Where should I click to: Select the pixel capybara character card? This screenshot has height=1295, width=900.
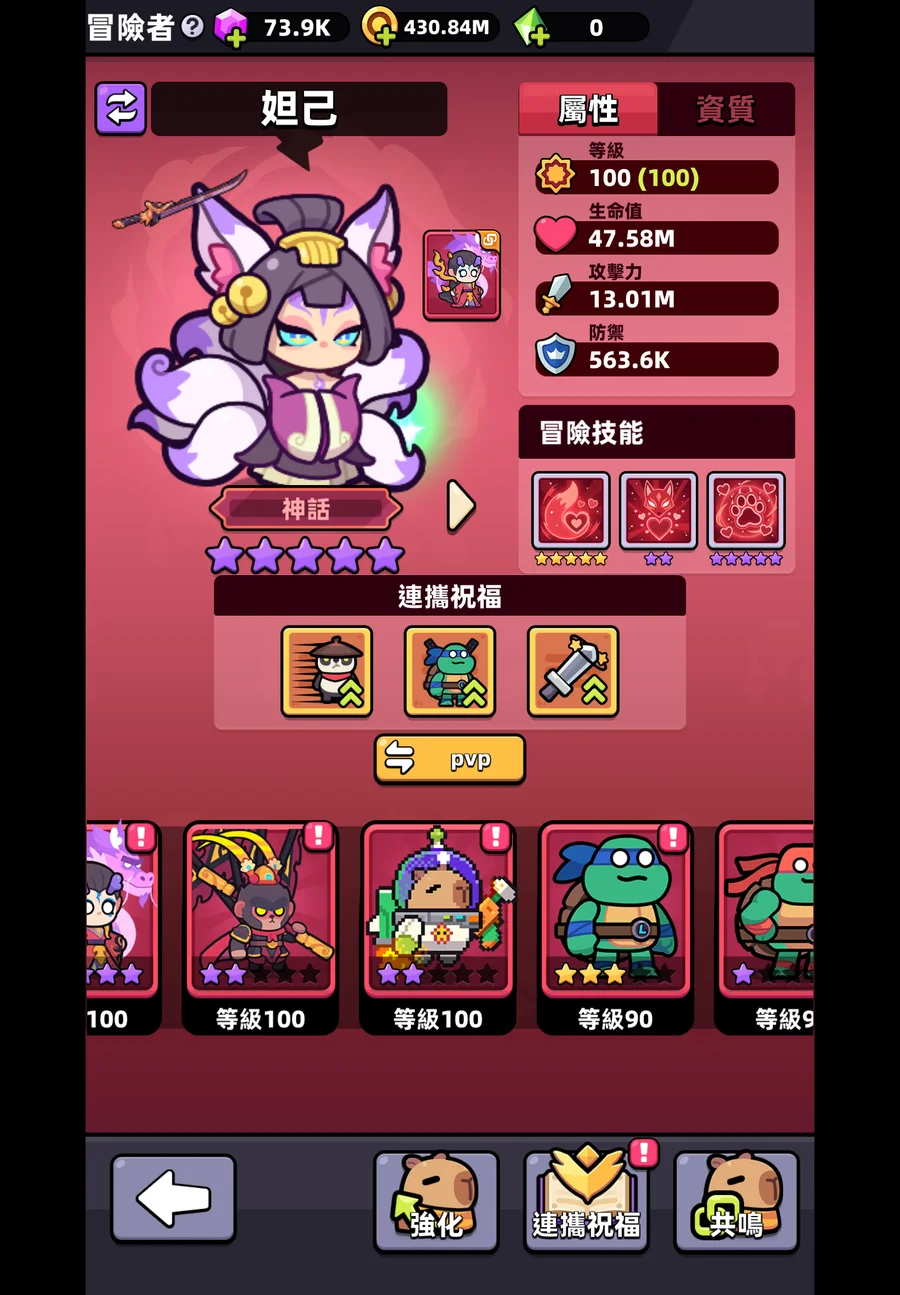pos(438,910)
